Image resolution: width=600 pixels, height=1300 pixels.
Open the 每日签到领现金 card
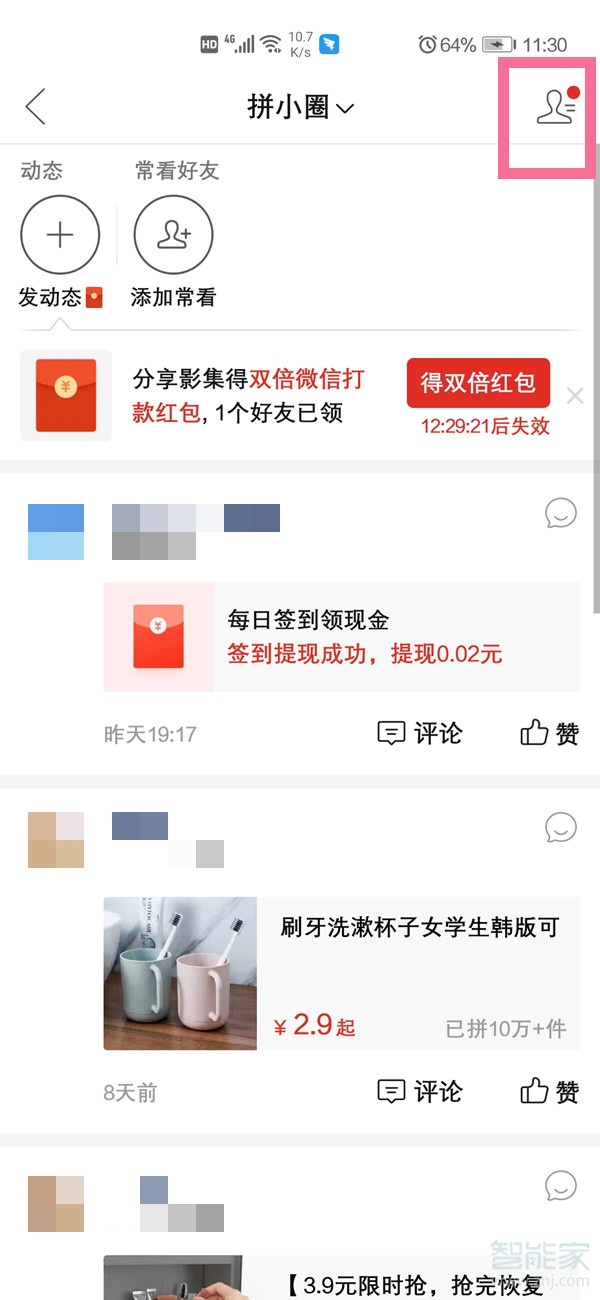coord(341,637)
